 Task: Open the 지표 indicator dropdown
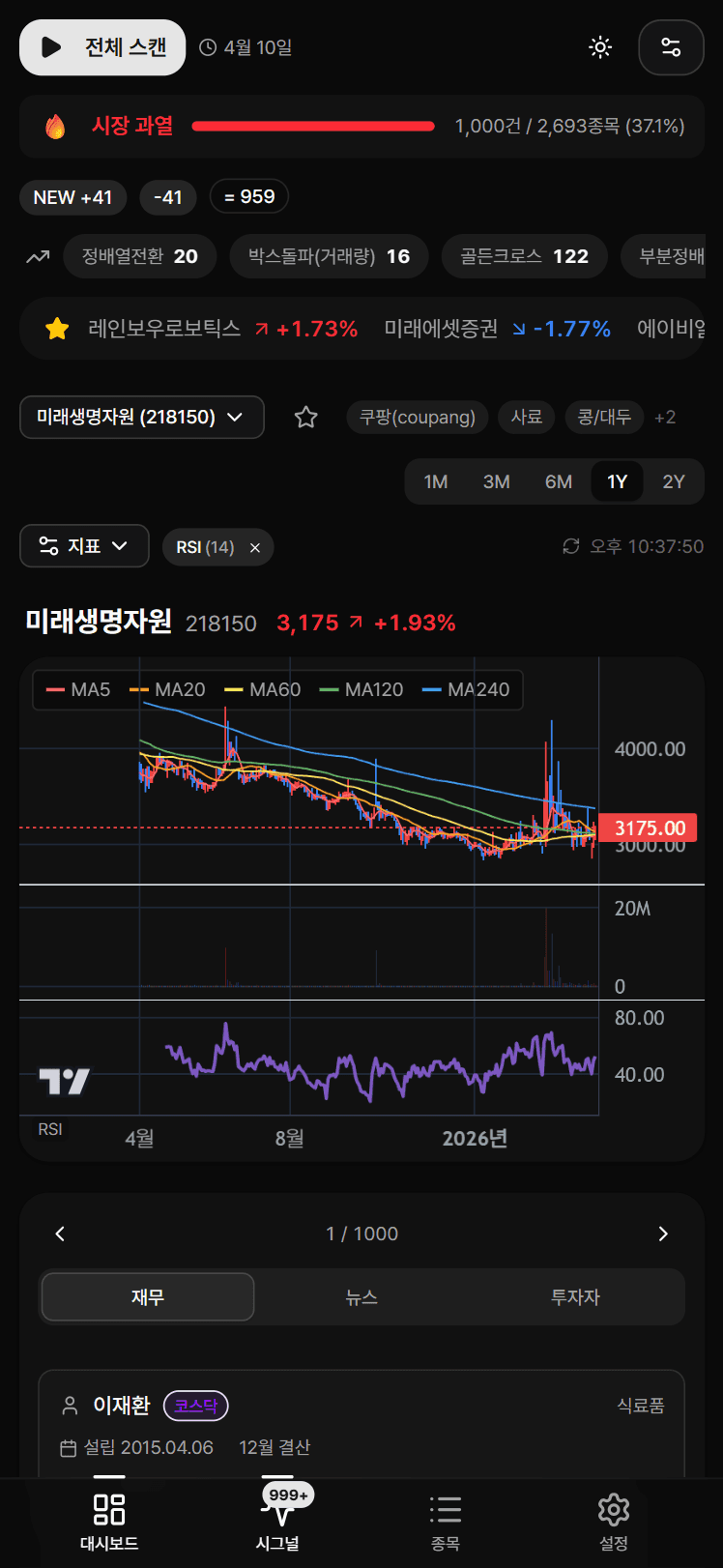(84, 546)
